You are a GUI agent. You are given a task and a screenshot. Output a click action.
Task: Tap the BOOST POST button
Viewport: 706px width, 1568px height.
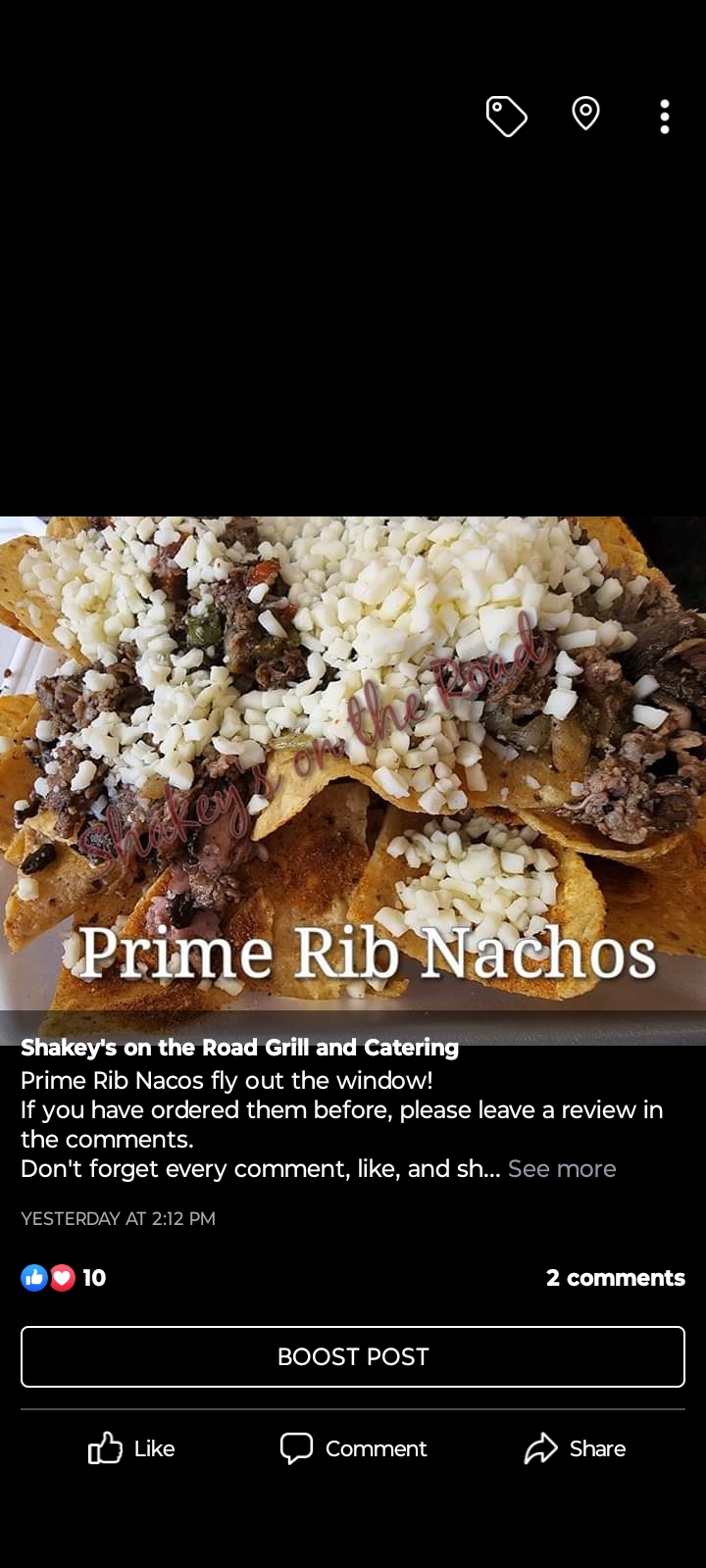click(x=353, y=1356)
